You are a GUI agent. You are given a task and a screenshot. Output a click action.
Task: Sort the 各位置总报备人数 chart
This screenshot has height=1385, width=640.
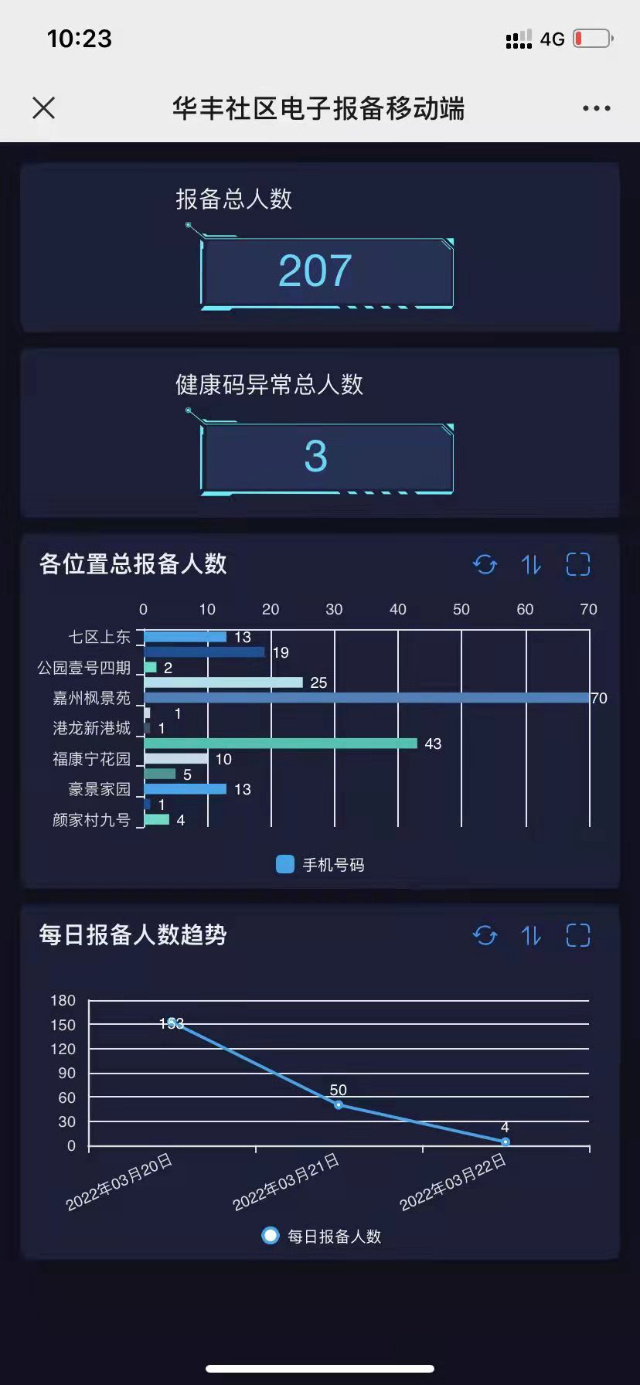click(x=531, y=565)
